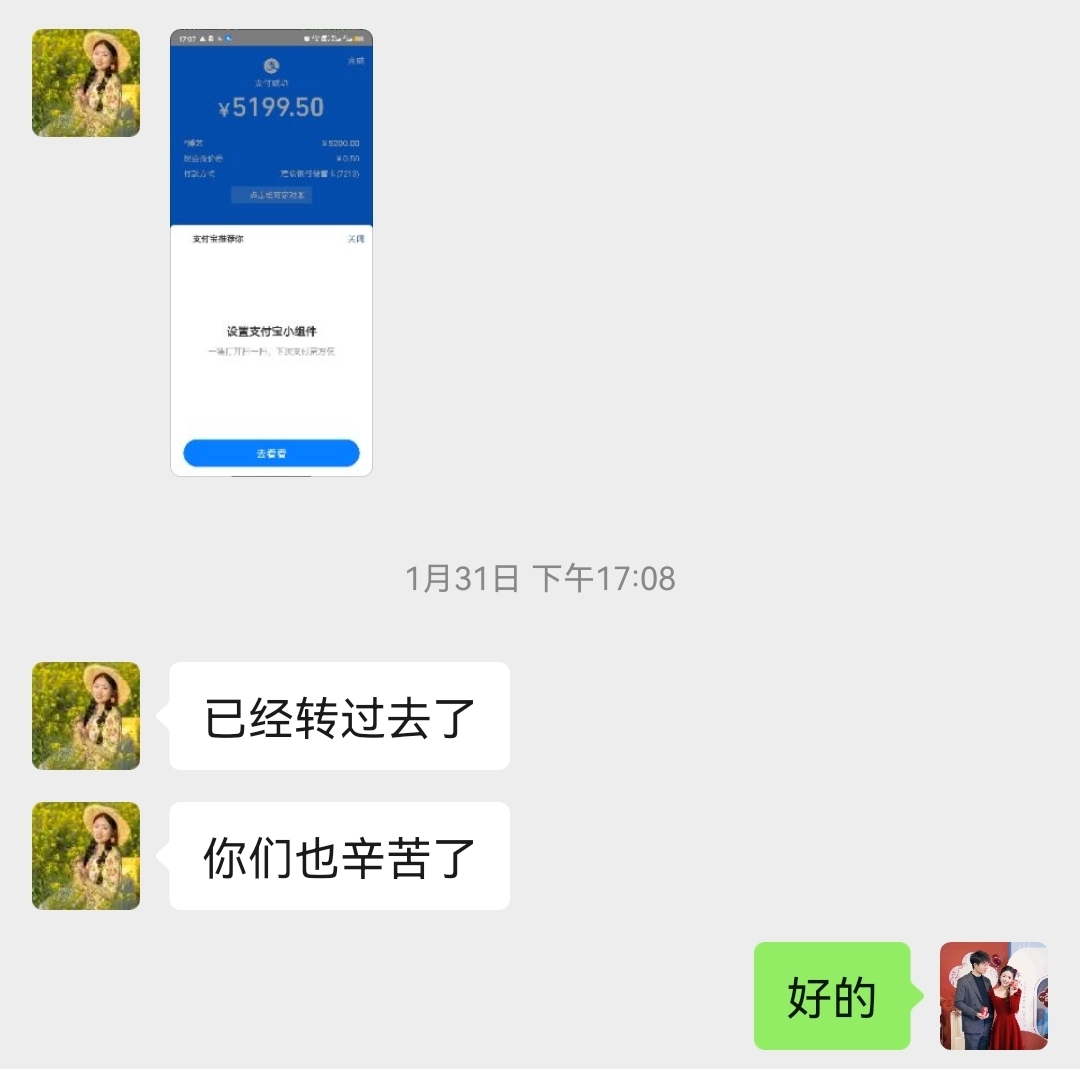Open the ¥5199.50 payment screenshot image
The height and width of the screenshot is (1069, 1080).
pyautogui.click(x=271, y=252)
